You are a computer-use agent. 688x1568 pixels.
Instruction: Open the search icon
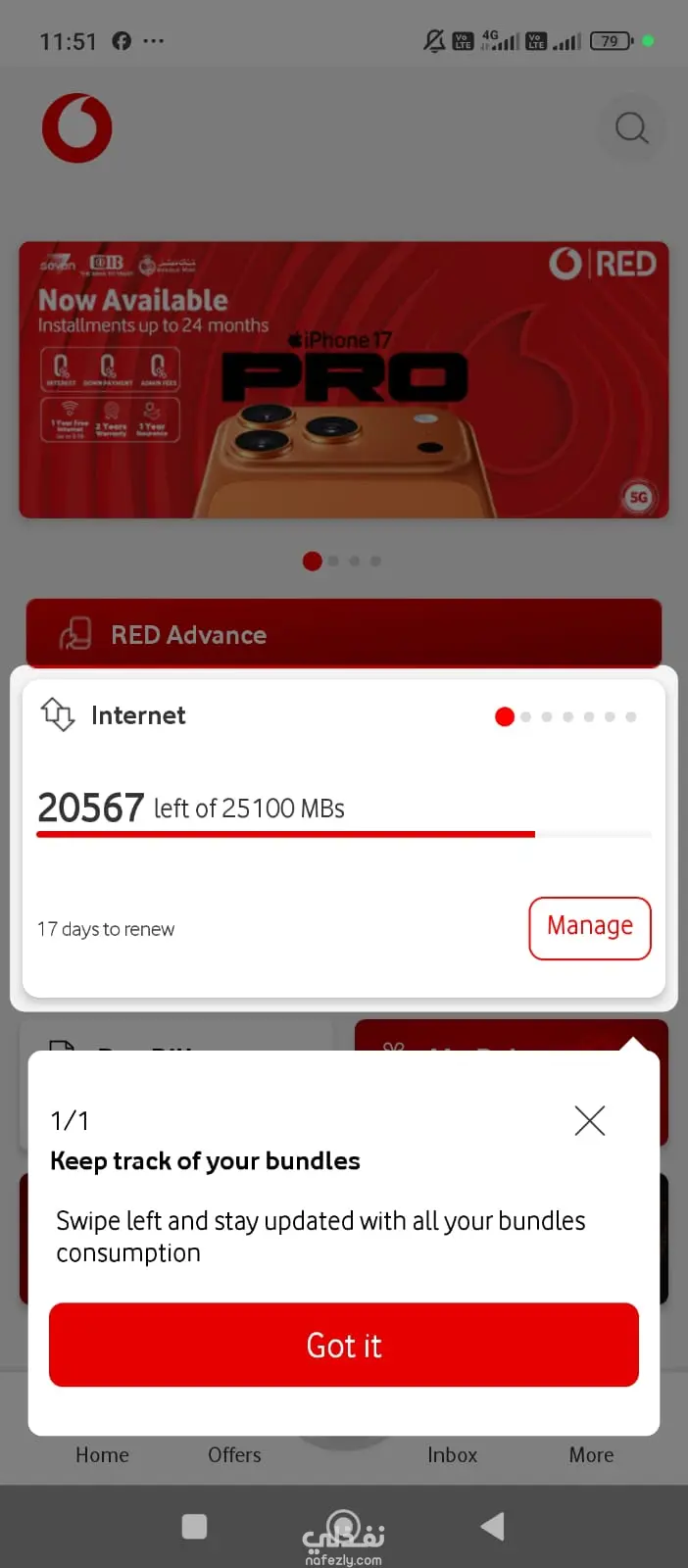631,127
